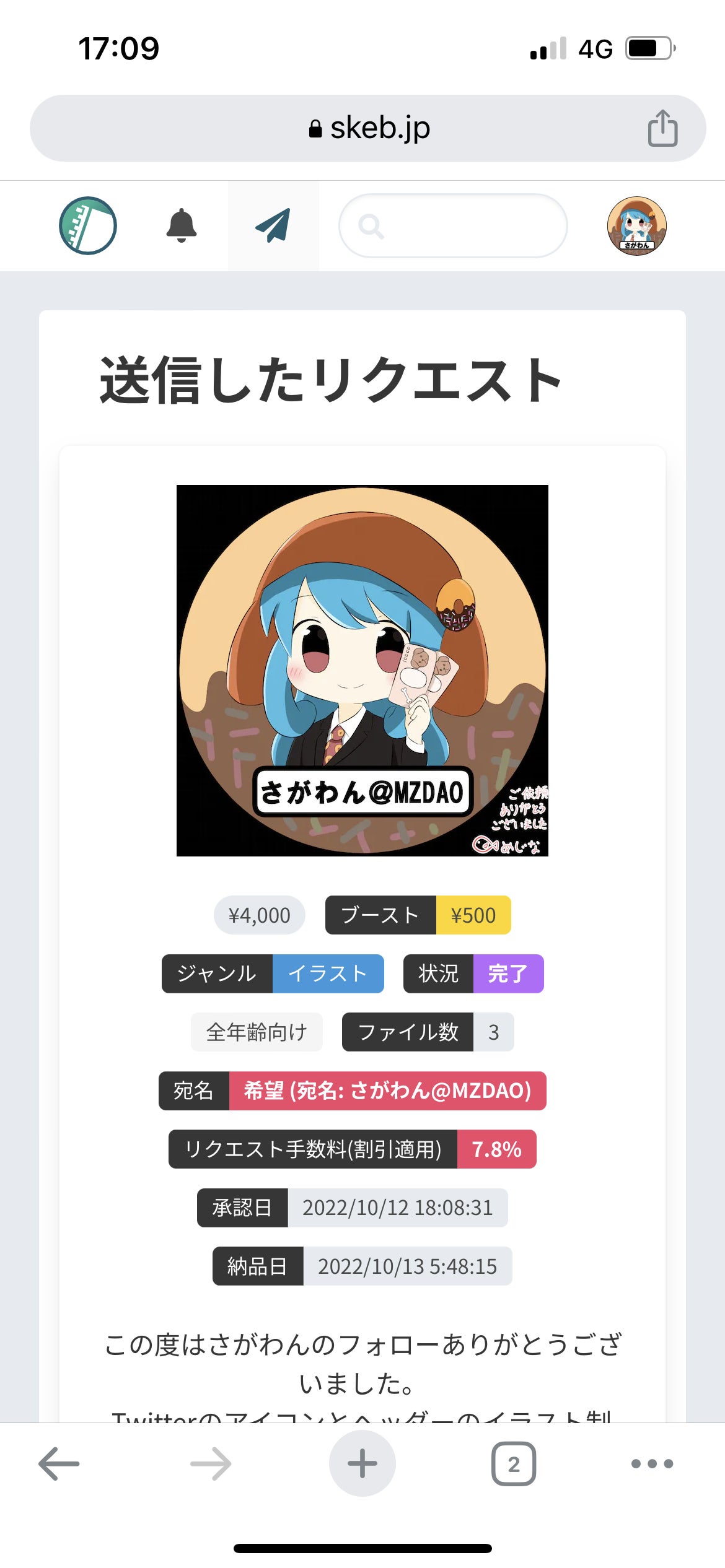Screen dimensions: 725x1568
Task: Go back to the previous page
Action: pyautogui.click(x=59, y=1463)
